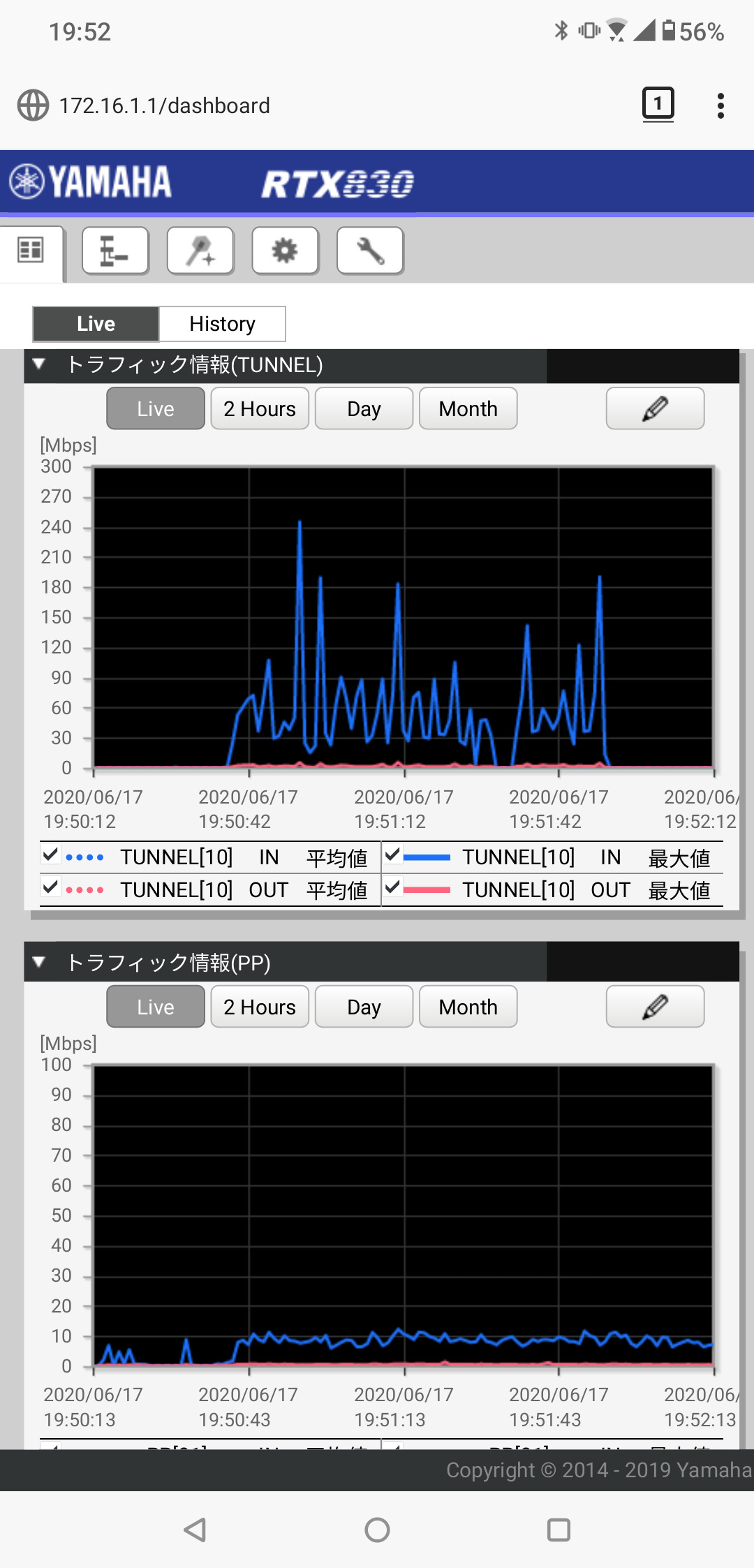Select Day range for TUNNEL traffic
This screenshot has width=754, height=1568.
click(364, 409)
